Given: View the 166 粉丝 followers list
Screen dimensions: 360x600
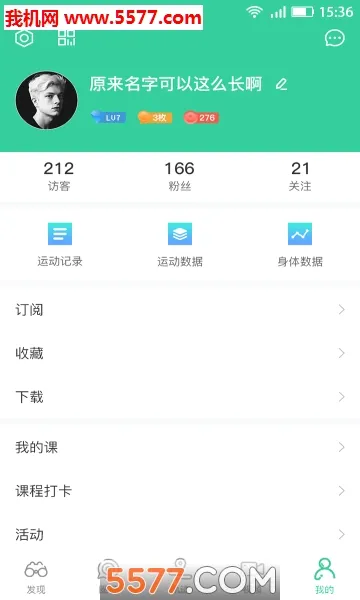Looking at the screenshot, I should (180, 176).
